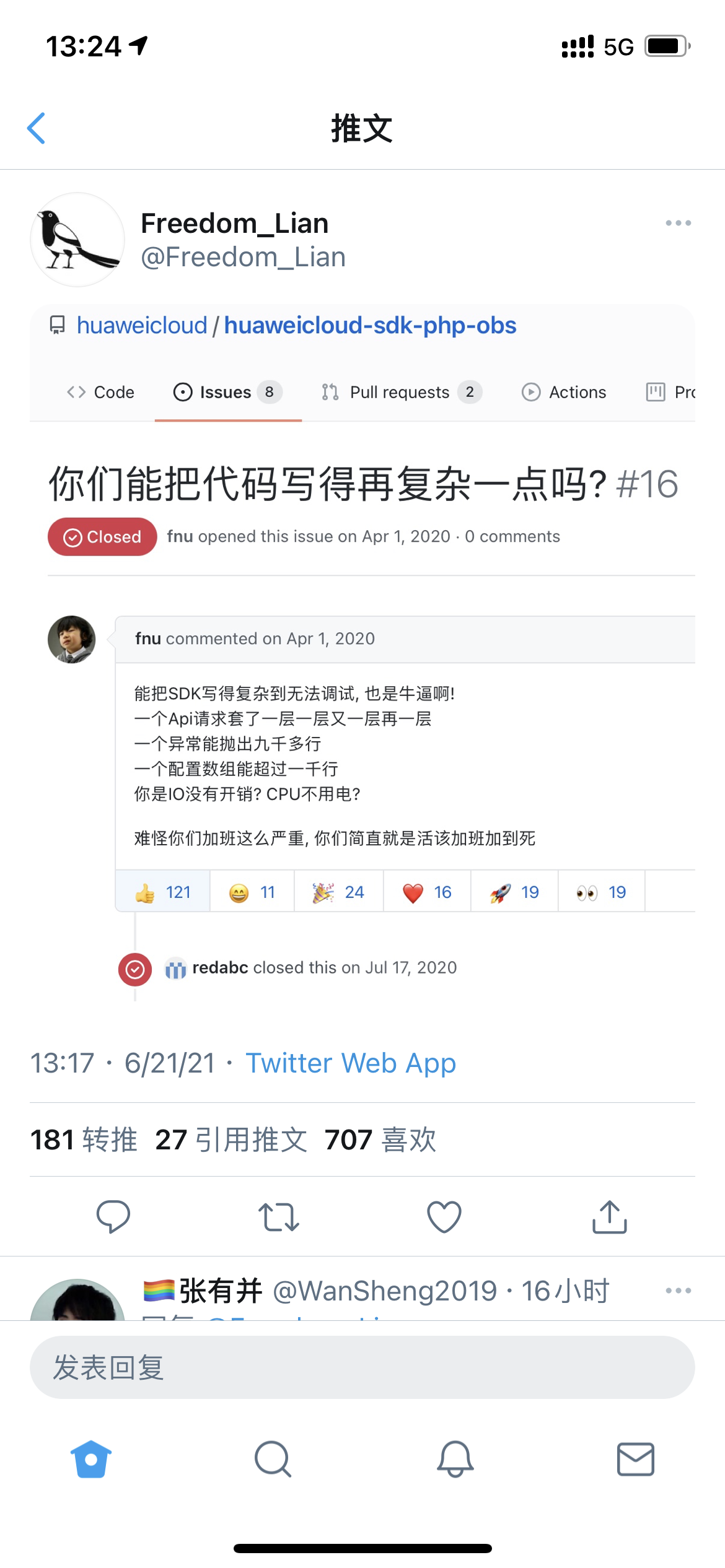
Task: Open the notifications bell tab
Action: (x=455, y=1459)
